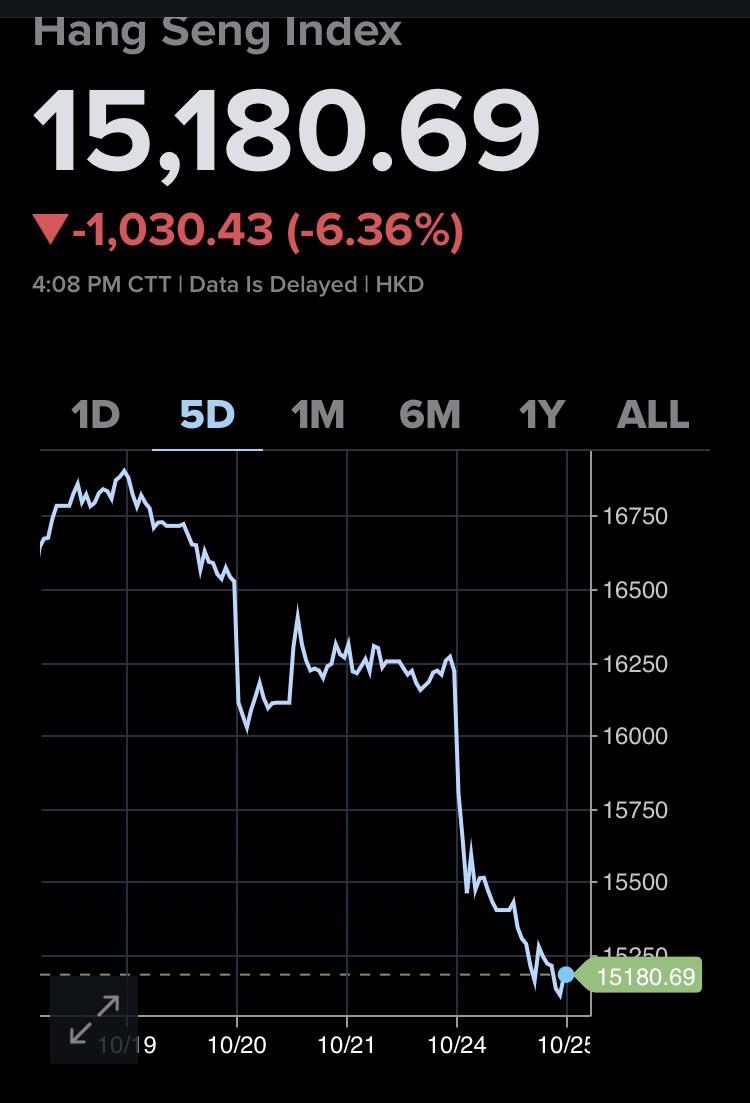
Task: Switch to the 1D chart range
Action: 96,414
